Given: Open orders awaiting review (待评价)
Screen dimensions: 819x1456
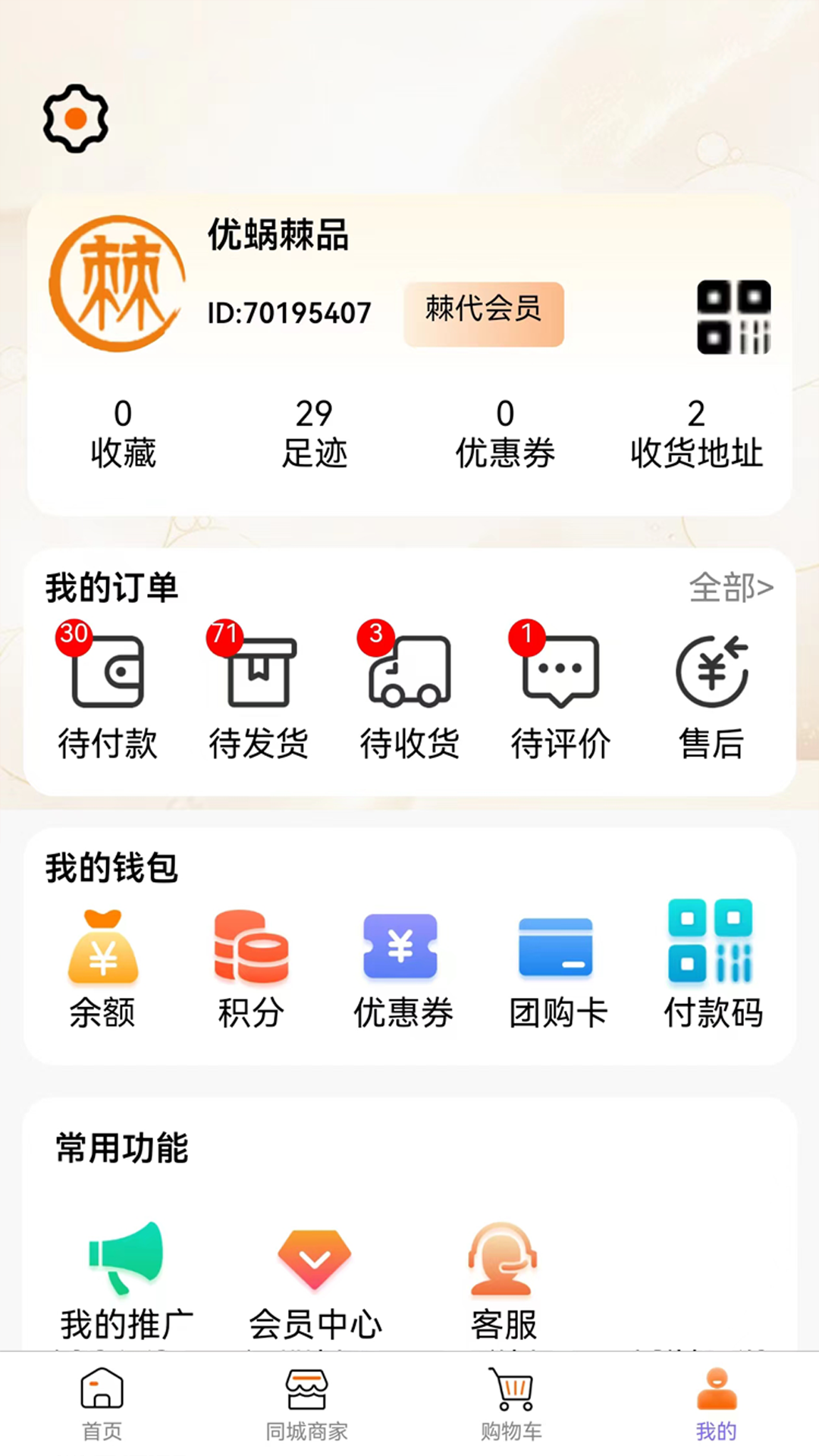Looking at the screenshot, I should point(560,690).
